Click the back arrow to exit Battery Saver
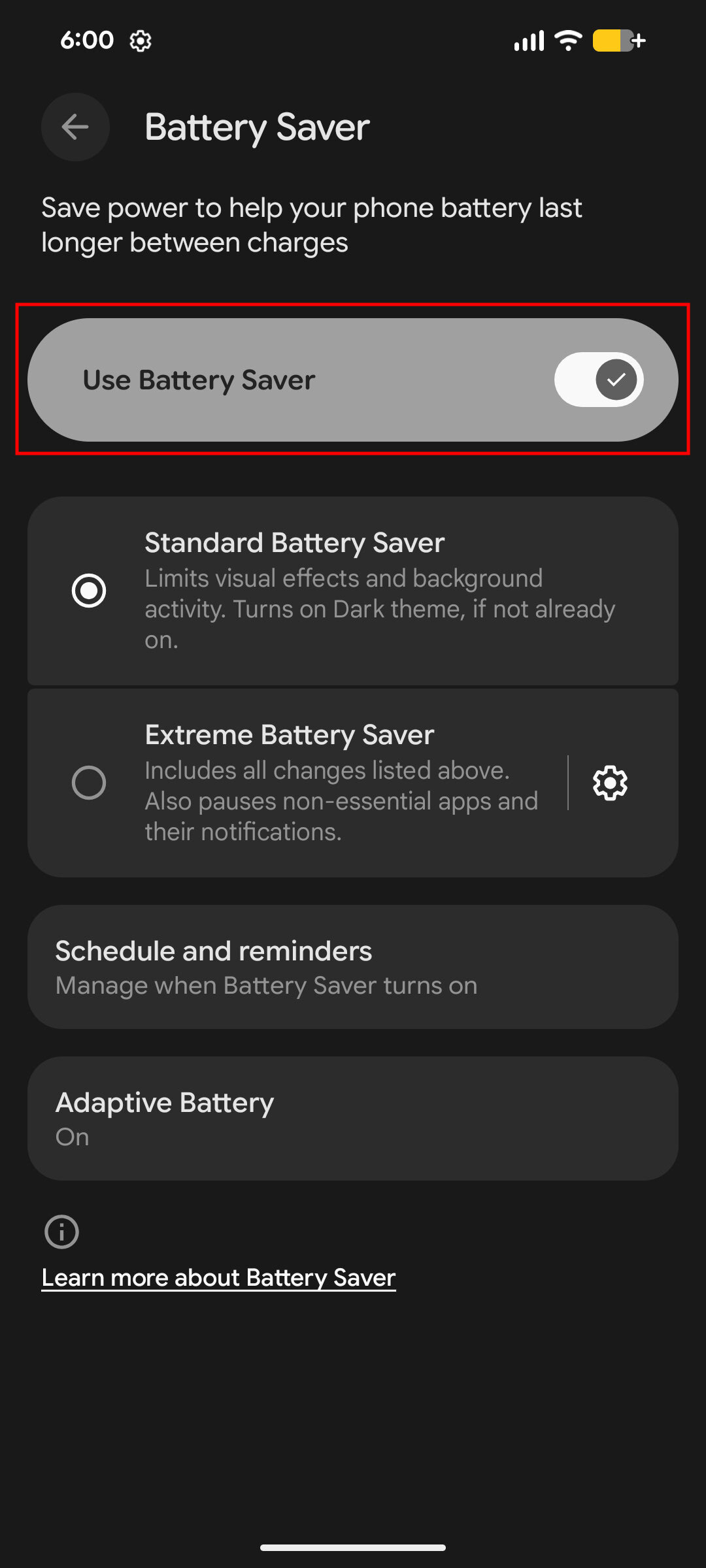The image size is (706, 1568). [75, 127]
